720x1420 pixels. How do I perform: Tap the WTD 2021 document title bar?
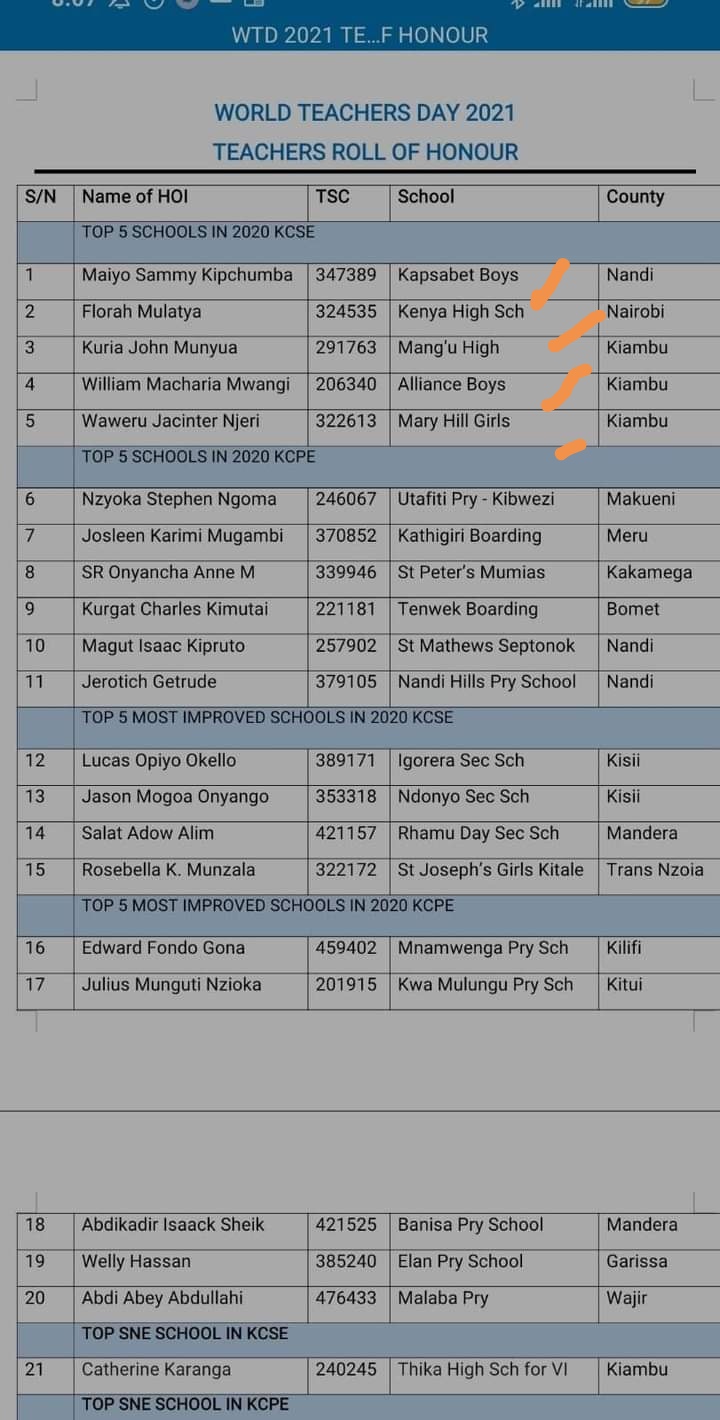pos(360,35)
